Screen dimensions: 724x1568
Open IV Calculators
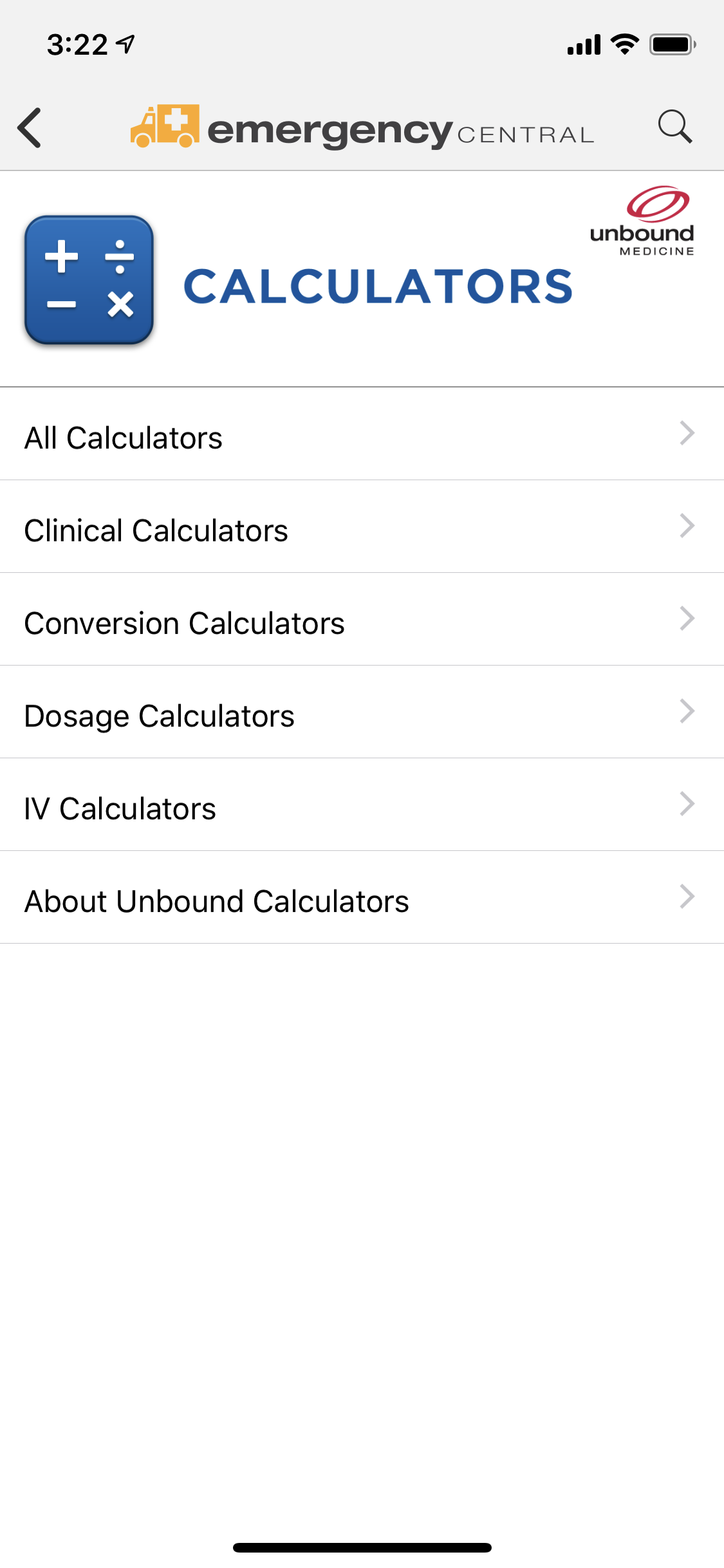coord(362,805)
